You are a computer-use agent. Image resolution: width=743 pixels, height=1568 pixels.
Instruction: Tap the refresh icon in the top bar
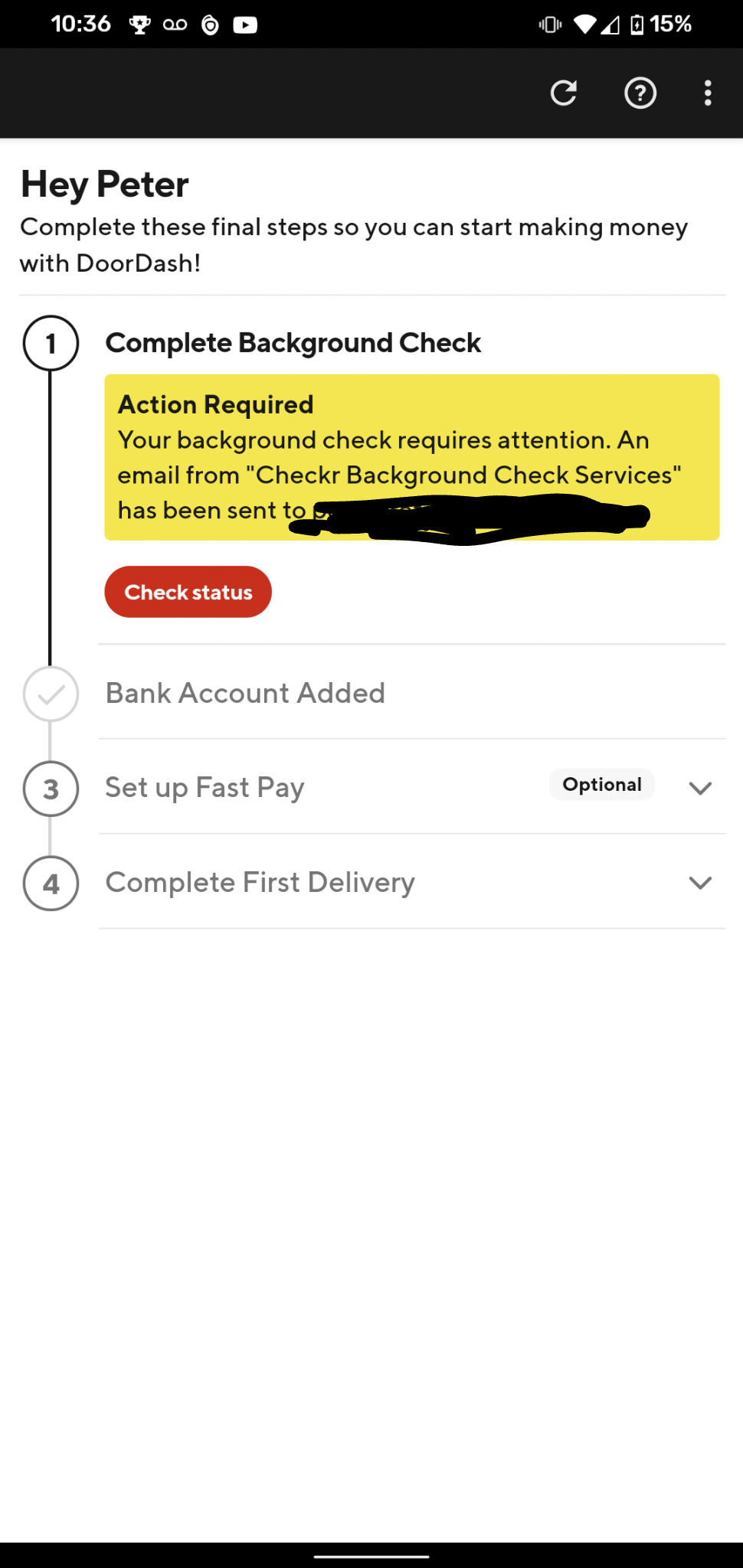point(564,93)
